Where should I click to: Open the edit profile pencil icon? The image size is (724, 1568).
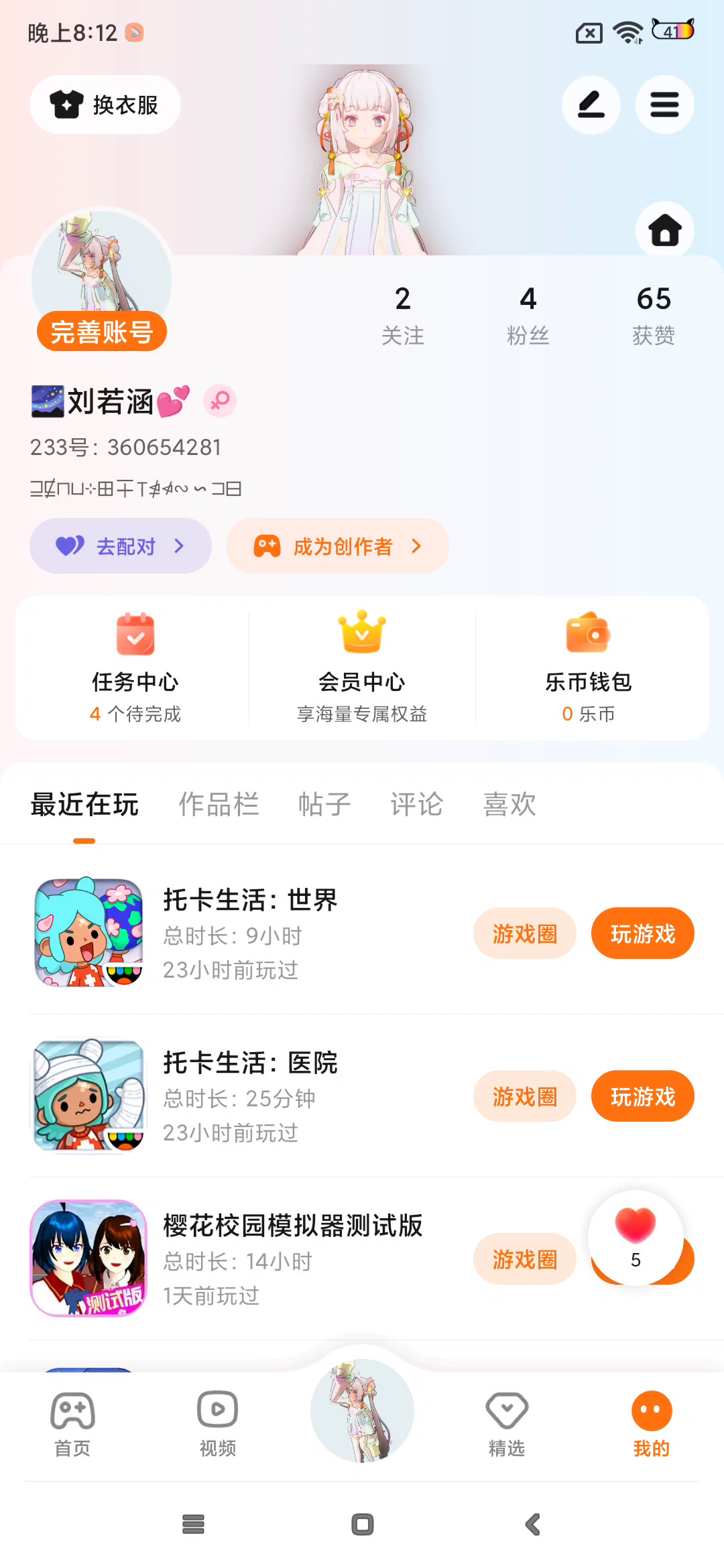pyautogui.click(x=591, y=105)
